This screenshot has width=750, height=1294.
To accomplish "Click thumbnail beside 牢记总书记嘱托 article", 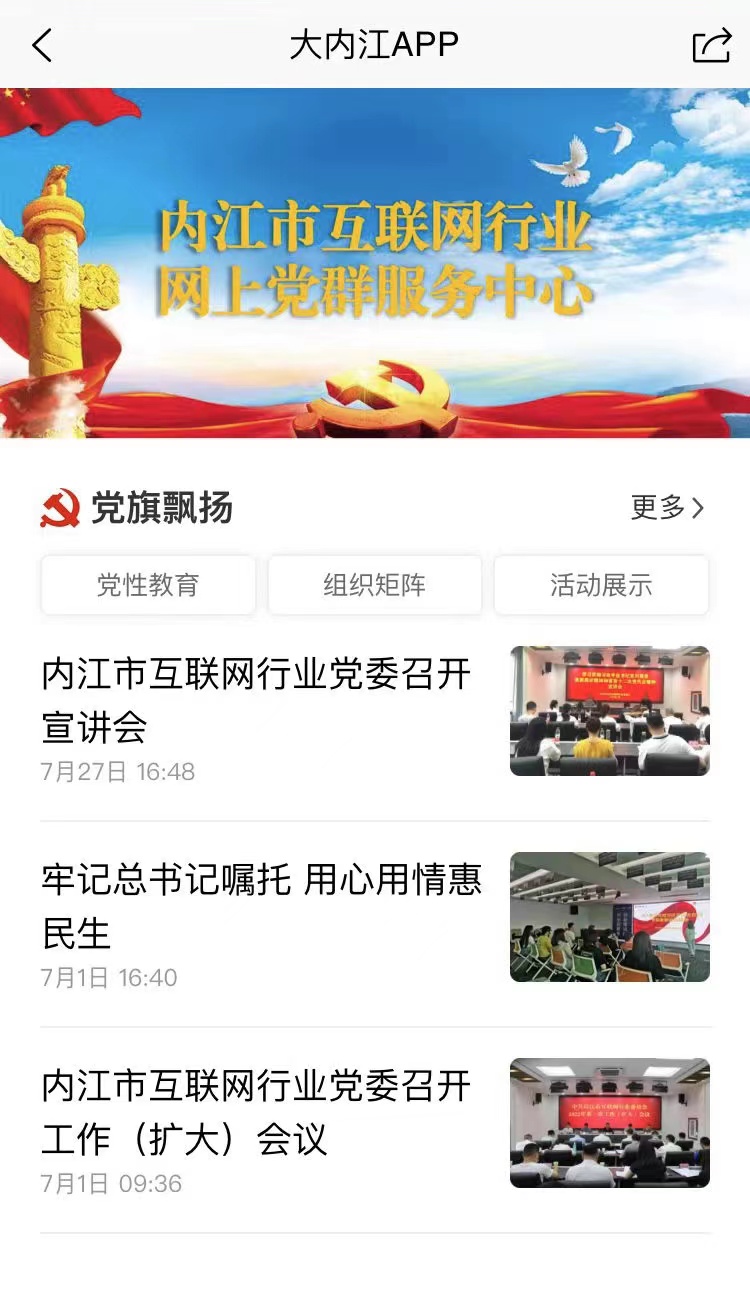I will [x=609, y=917].
